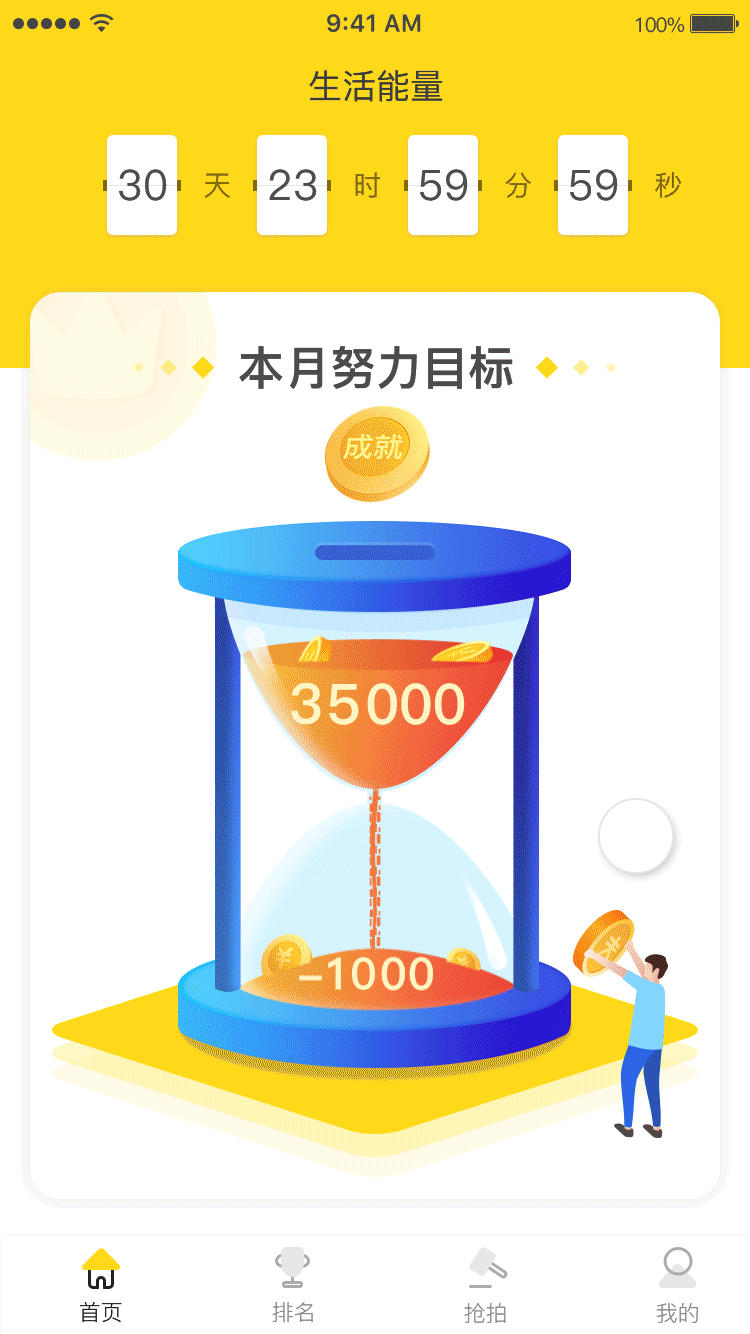Tap the 59 seconds countdown card
This screenshot has height=1334, width=750.
coord(593,186)
